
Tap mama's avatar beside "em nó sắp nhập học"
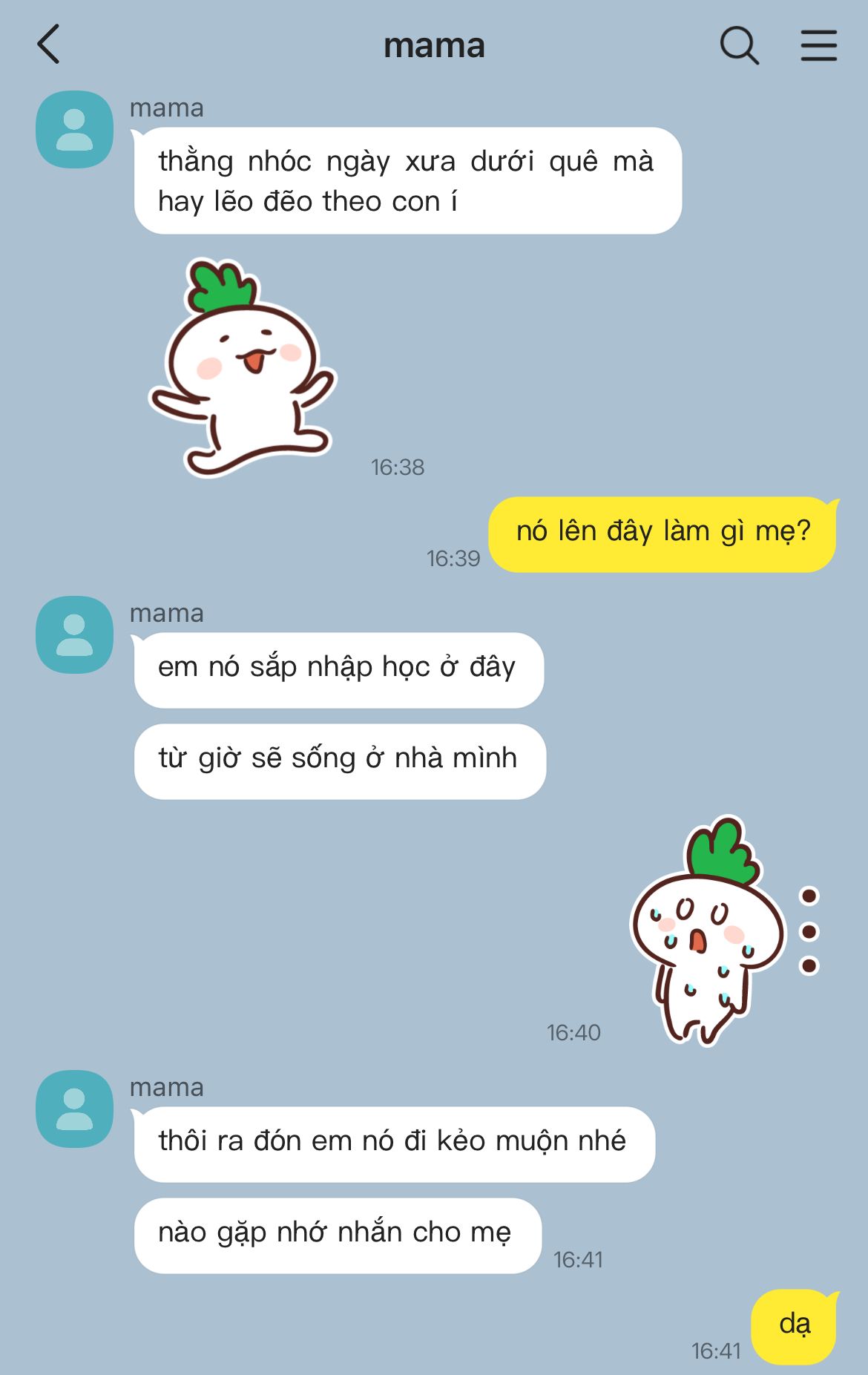point(74,635)
